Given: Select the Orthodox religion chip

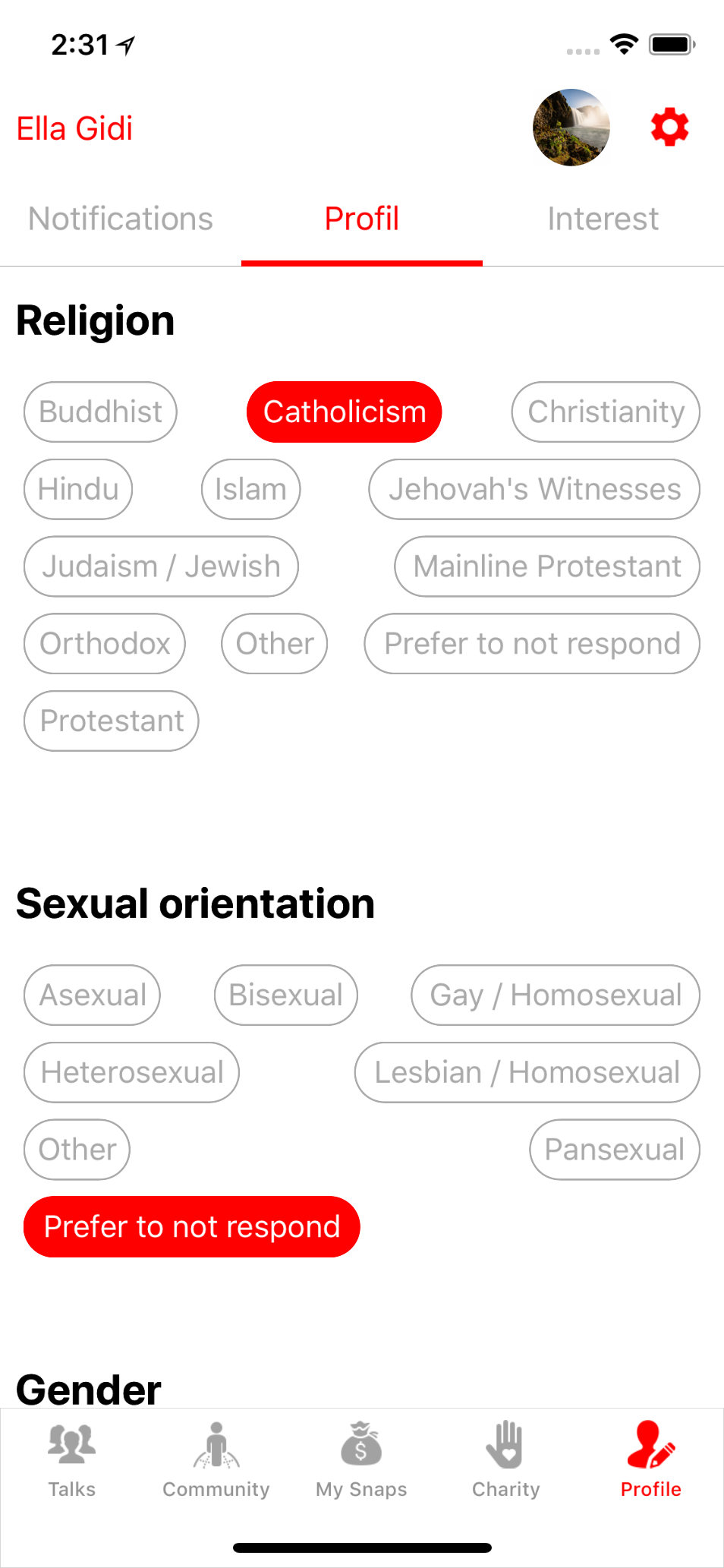Looking at the screenshot, I should click(105, 644).
